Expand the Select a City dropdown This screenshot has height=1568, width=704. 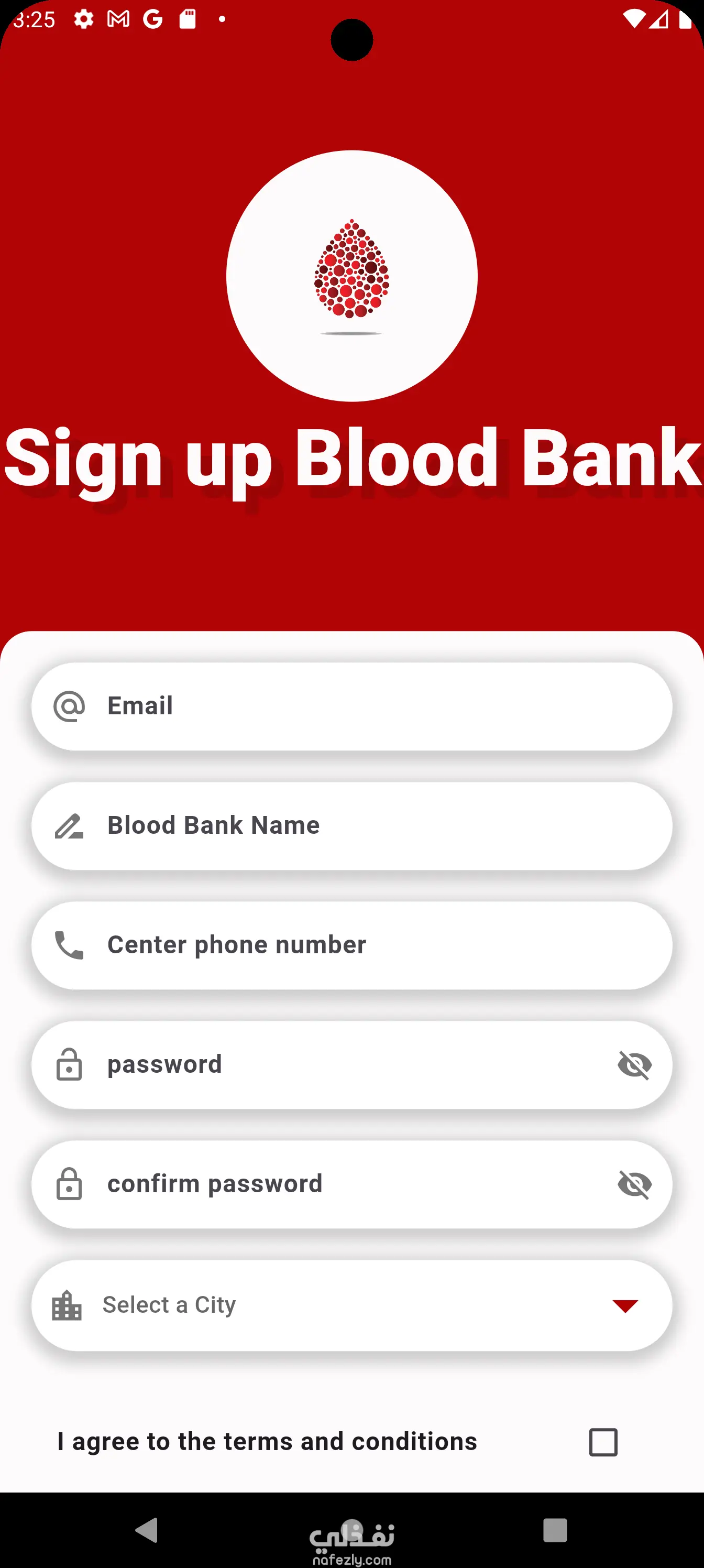[x=351, y=1305]
